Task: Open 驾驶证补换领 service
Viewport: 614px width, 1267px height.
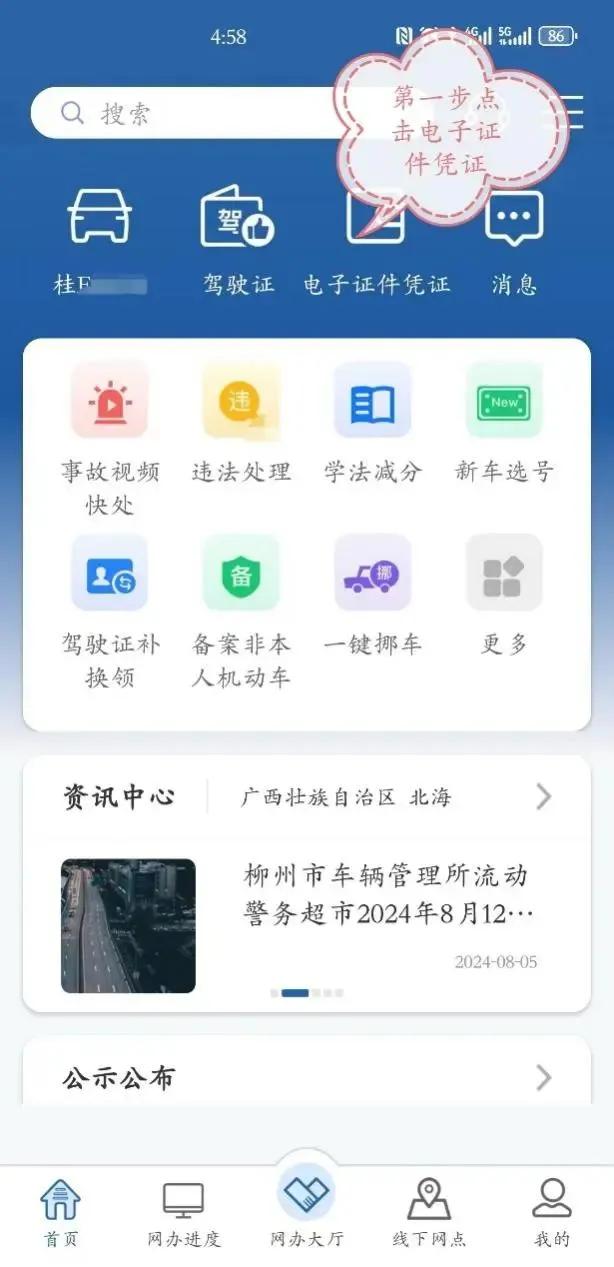Action: pyautogui.click(x=110, y=612)
